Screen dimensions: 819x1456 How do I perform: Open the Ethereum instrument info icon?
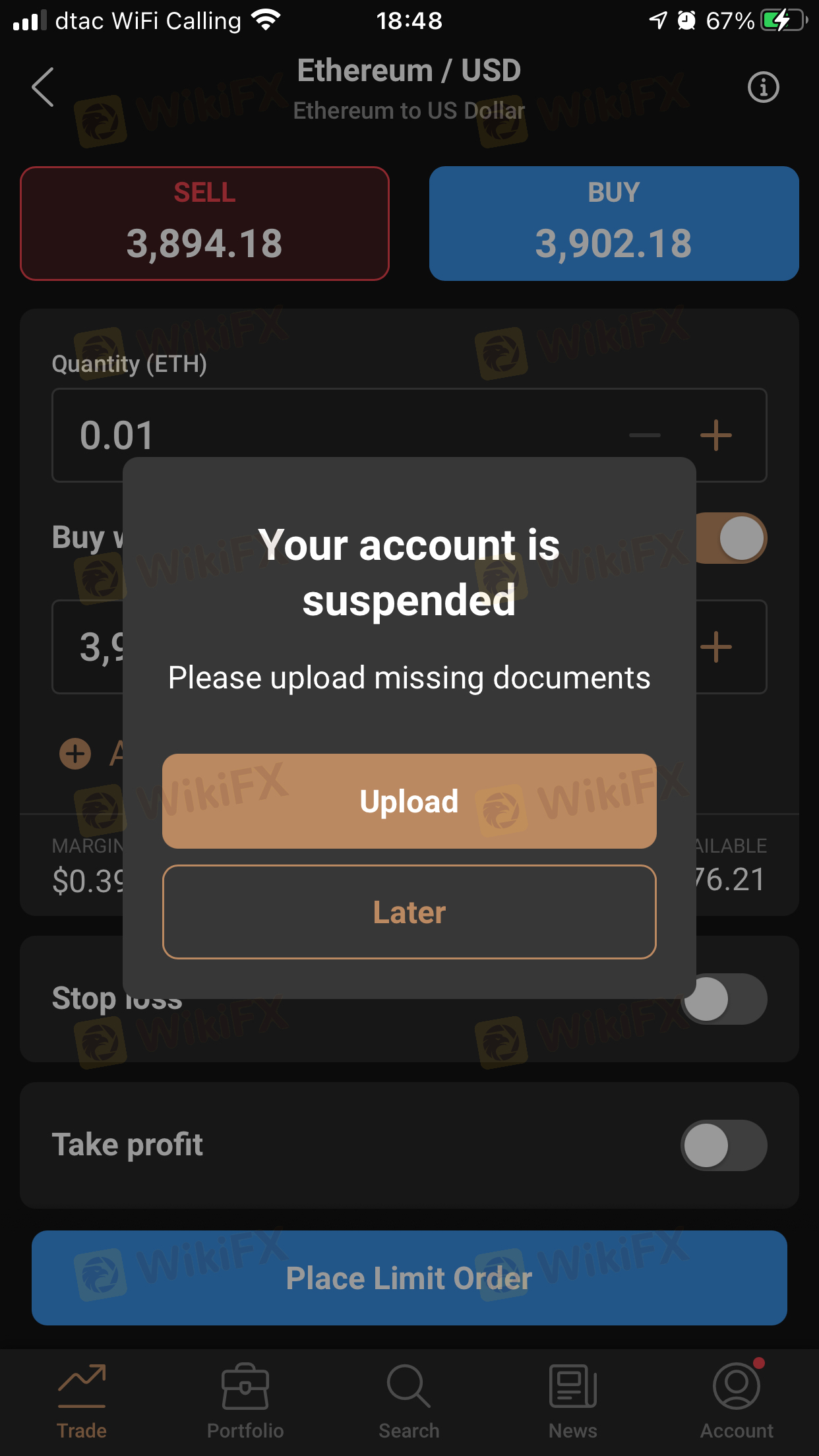coord(763,87)
